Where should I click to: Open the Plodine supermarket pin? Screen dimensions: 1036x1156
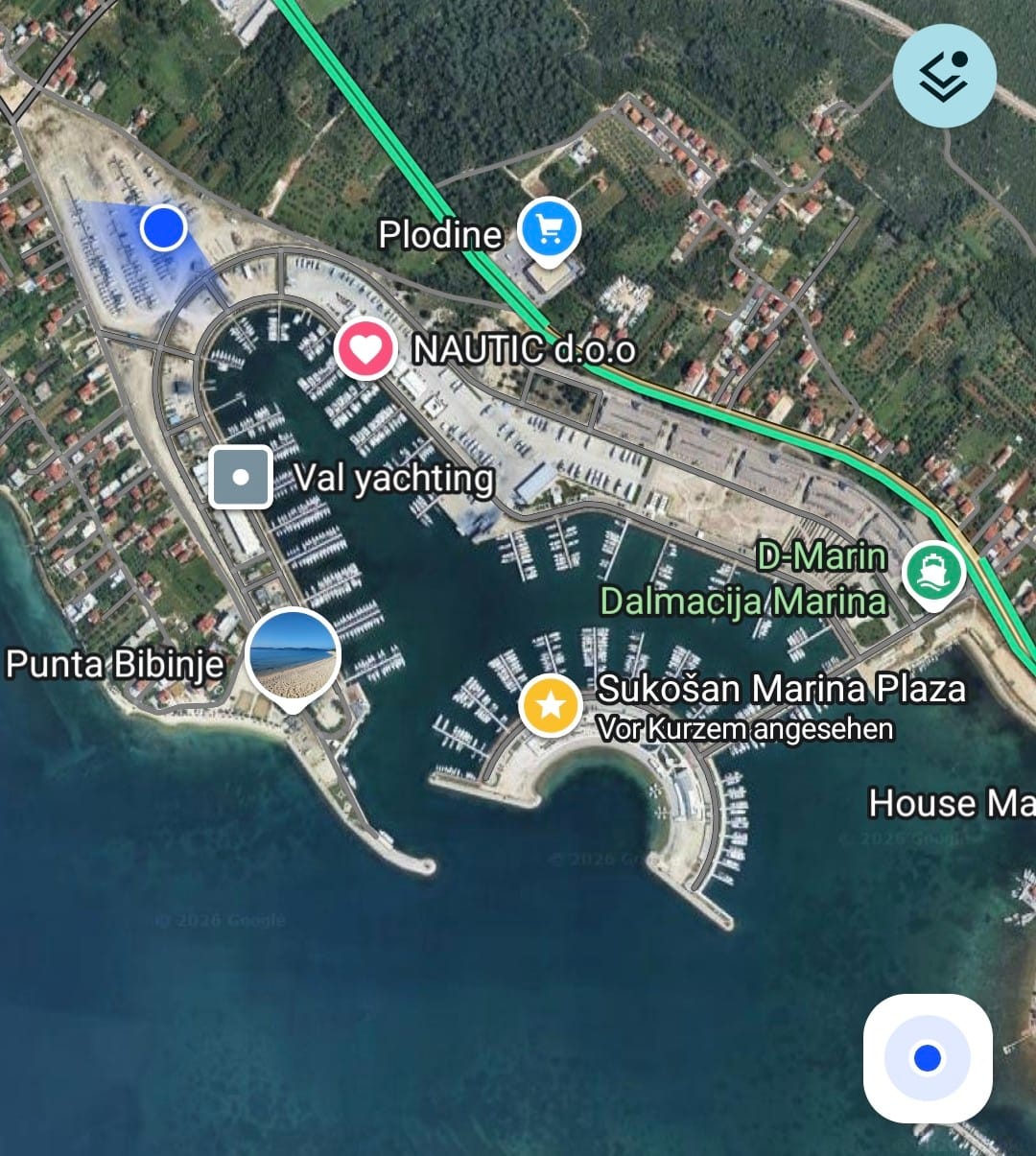click(x=549, y=230)
